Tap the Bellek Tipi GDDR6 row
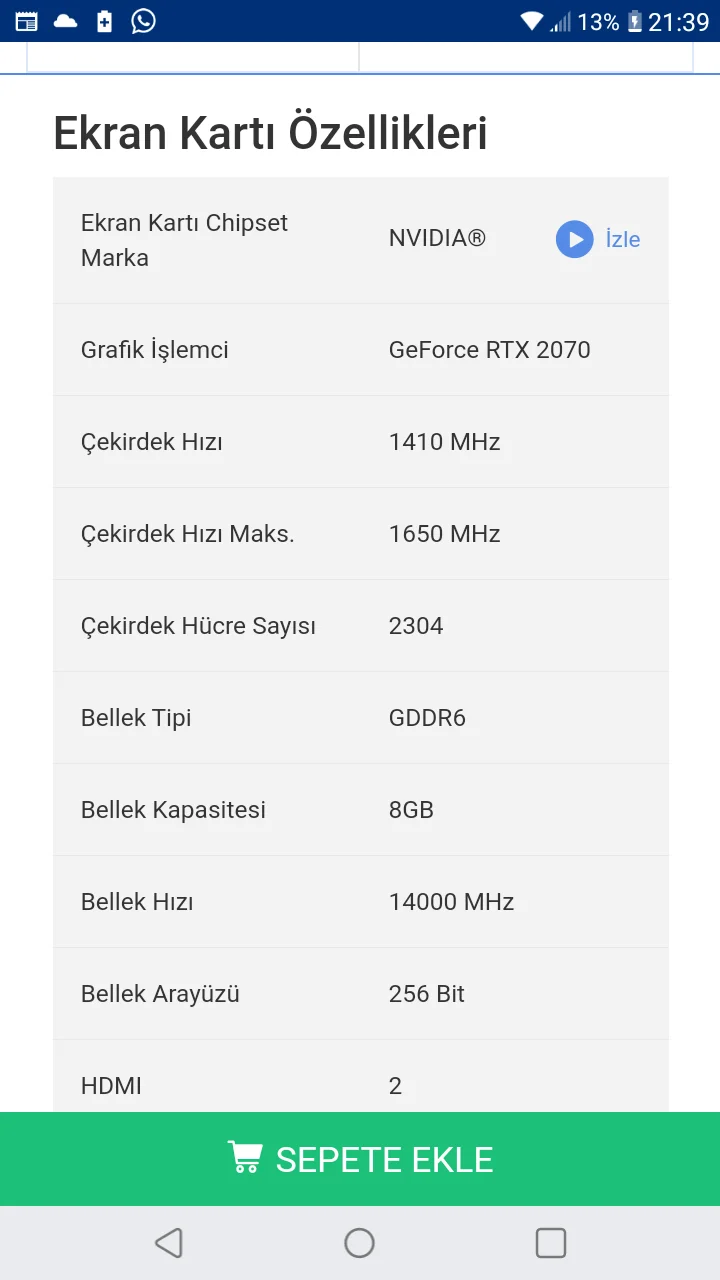 360,717
